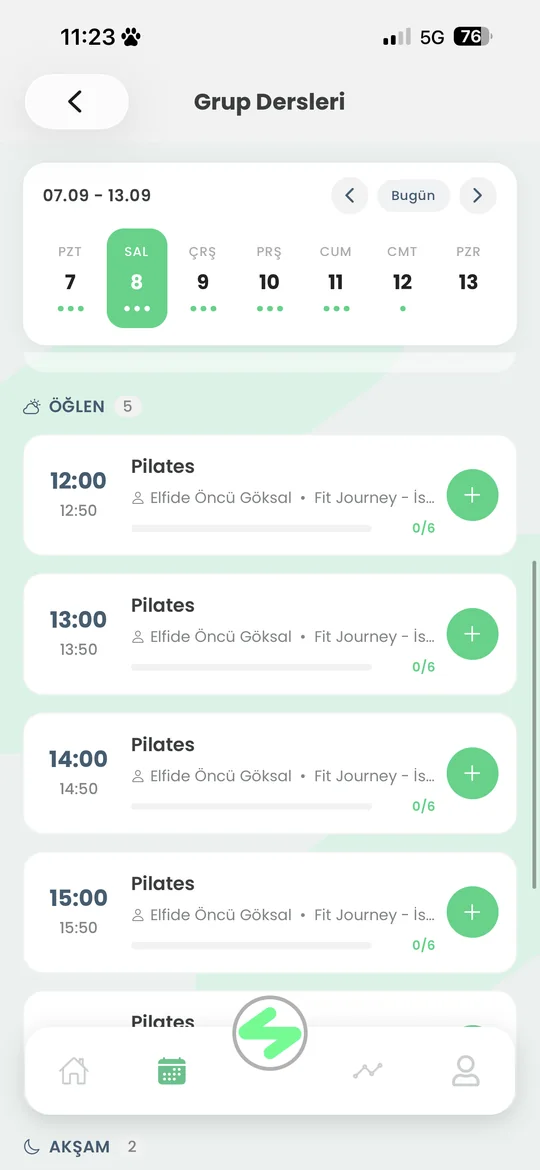Open the profile tab
This screenshot has width=540, height=1170.
click(466, 1072)
